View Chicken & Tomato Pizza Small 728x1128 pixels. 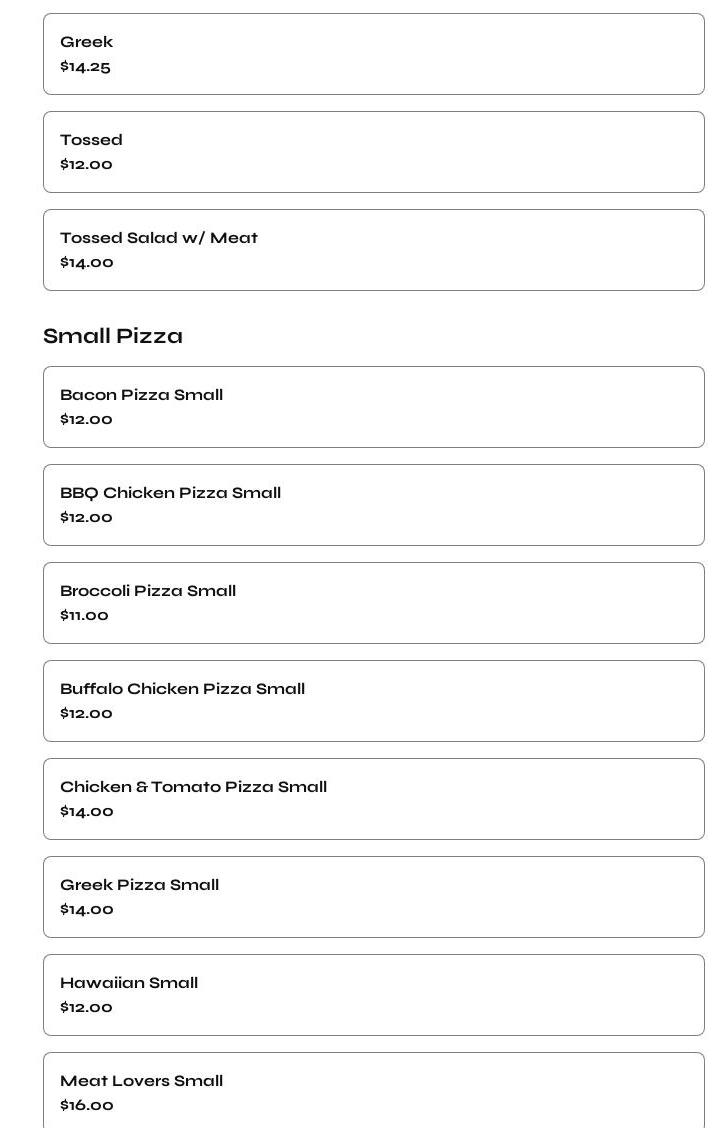click(373, 799)
